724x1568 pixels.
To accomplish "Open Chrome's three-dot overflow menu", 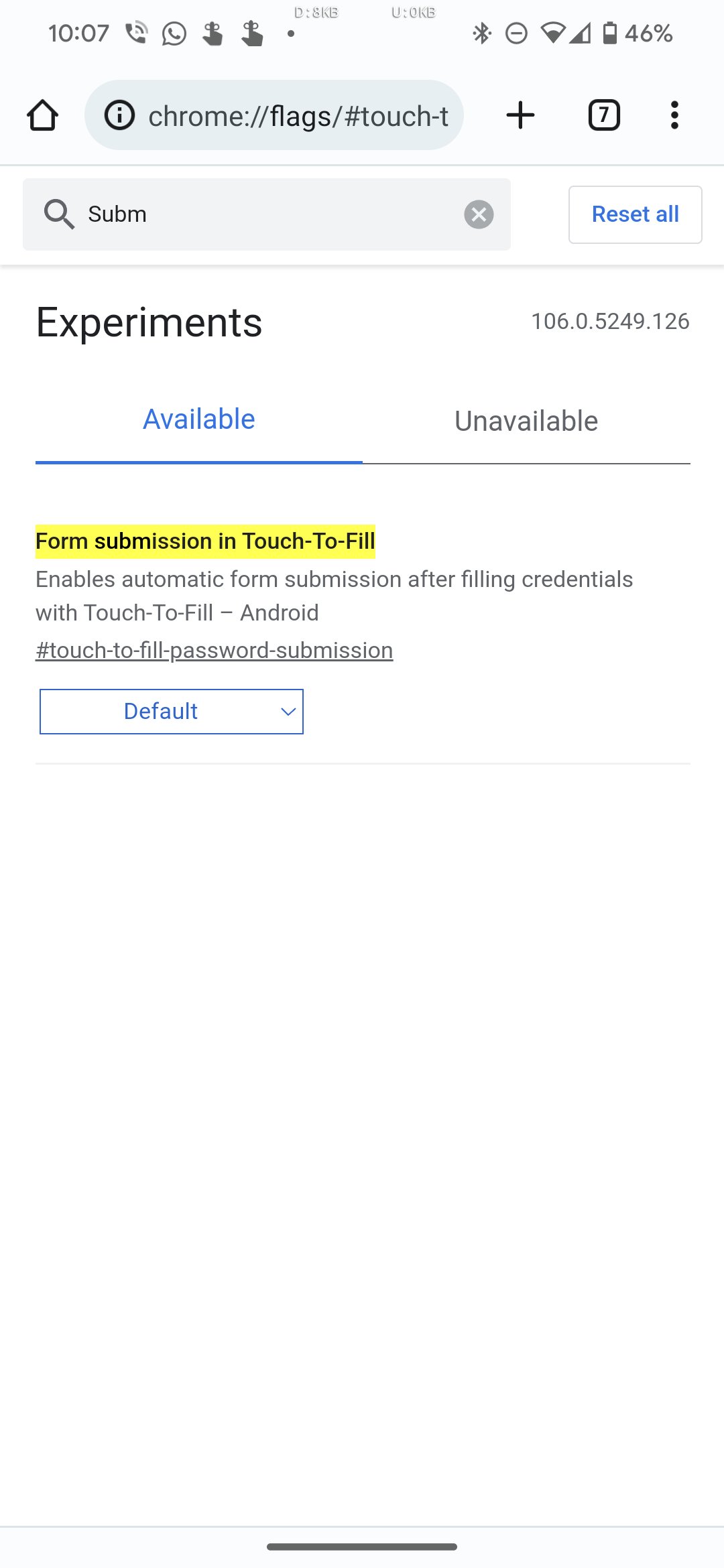I will (674, 115).
